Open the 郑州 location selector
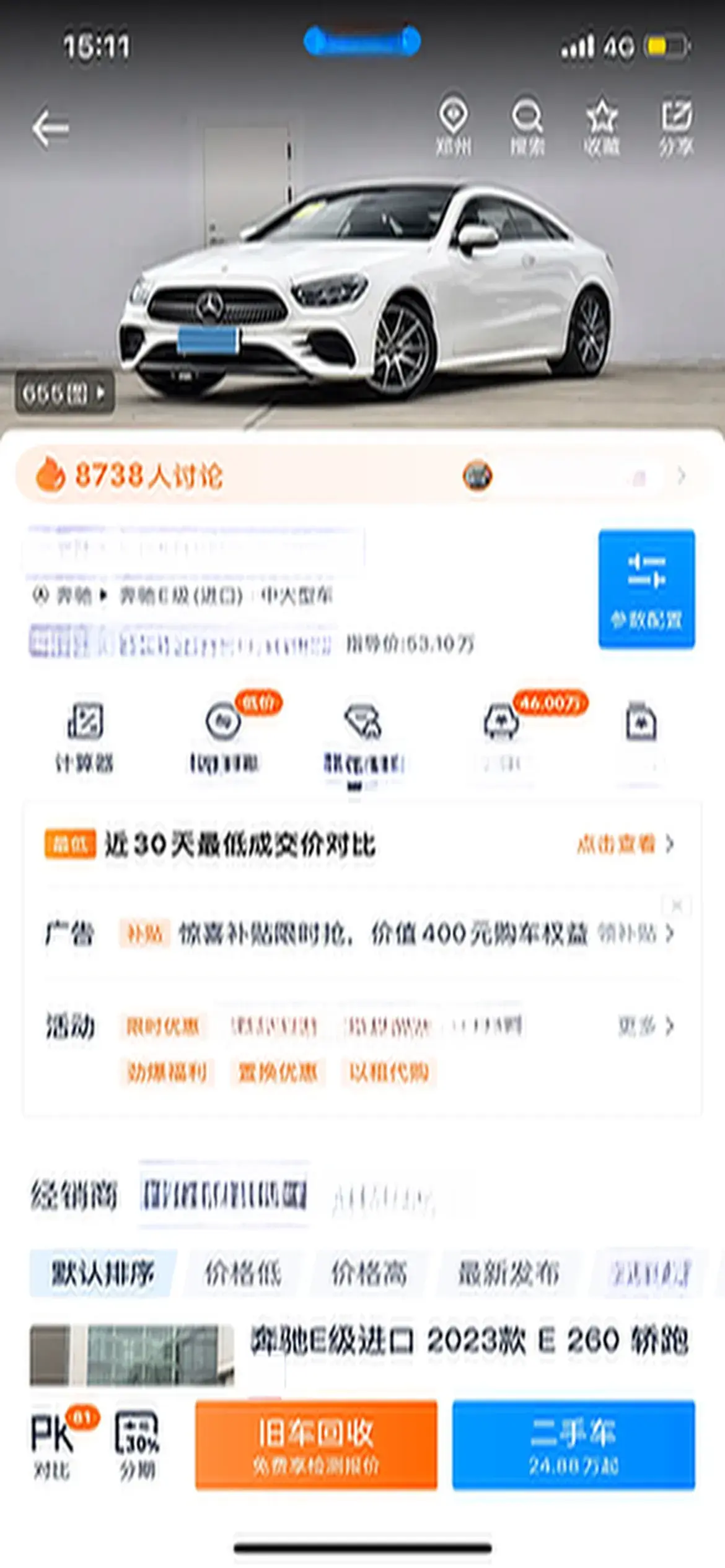The height and width of the screenshot is (1568, 725). [x=453, y=126]
